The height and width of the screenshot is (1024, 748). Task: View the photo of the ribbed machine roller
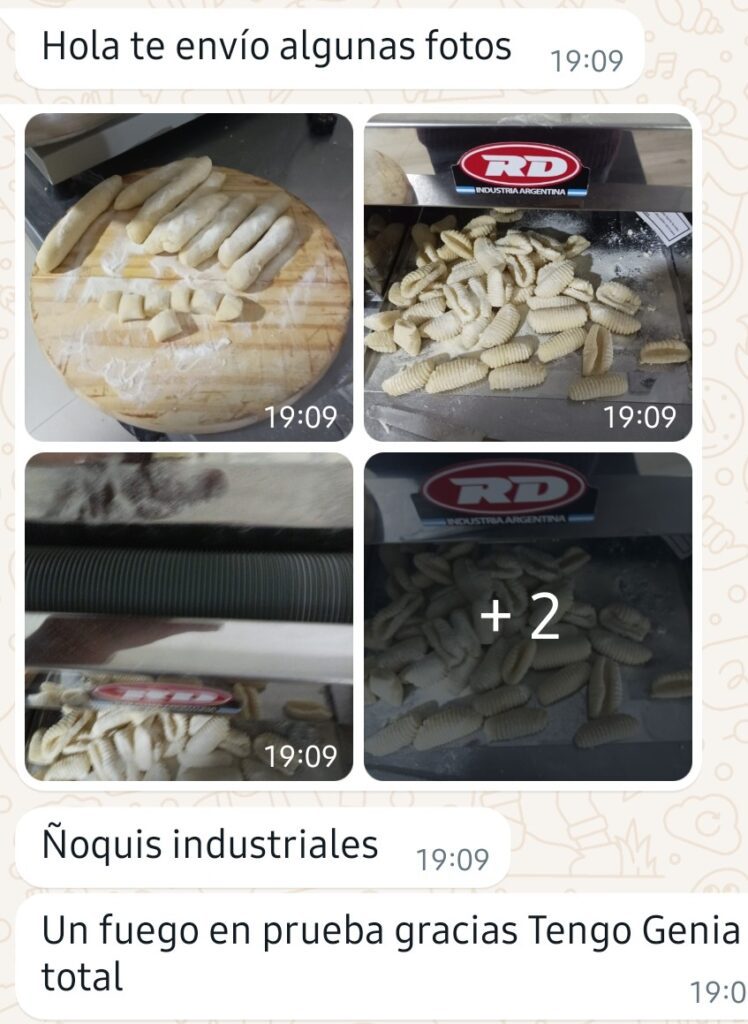(x=189, y=616)
